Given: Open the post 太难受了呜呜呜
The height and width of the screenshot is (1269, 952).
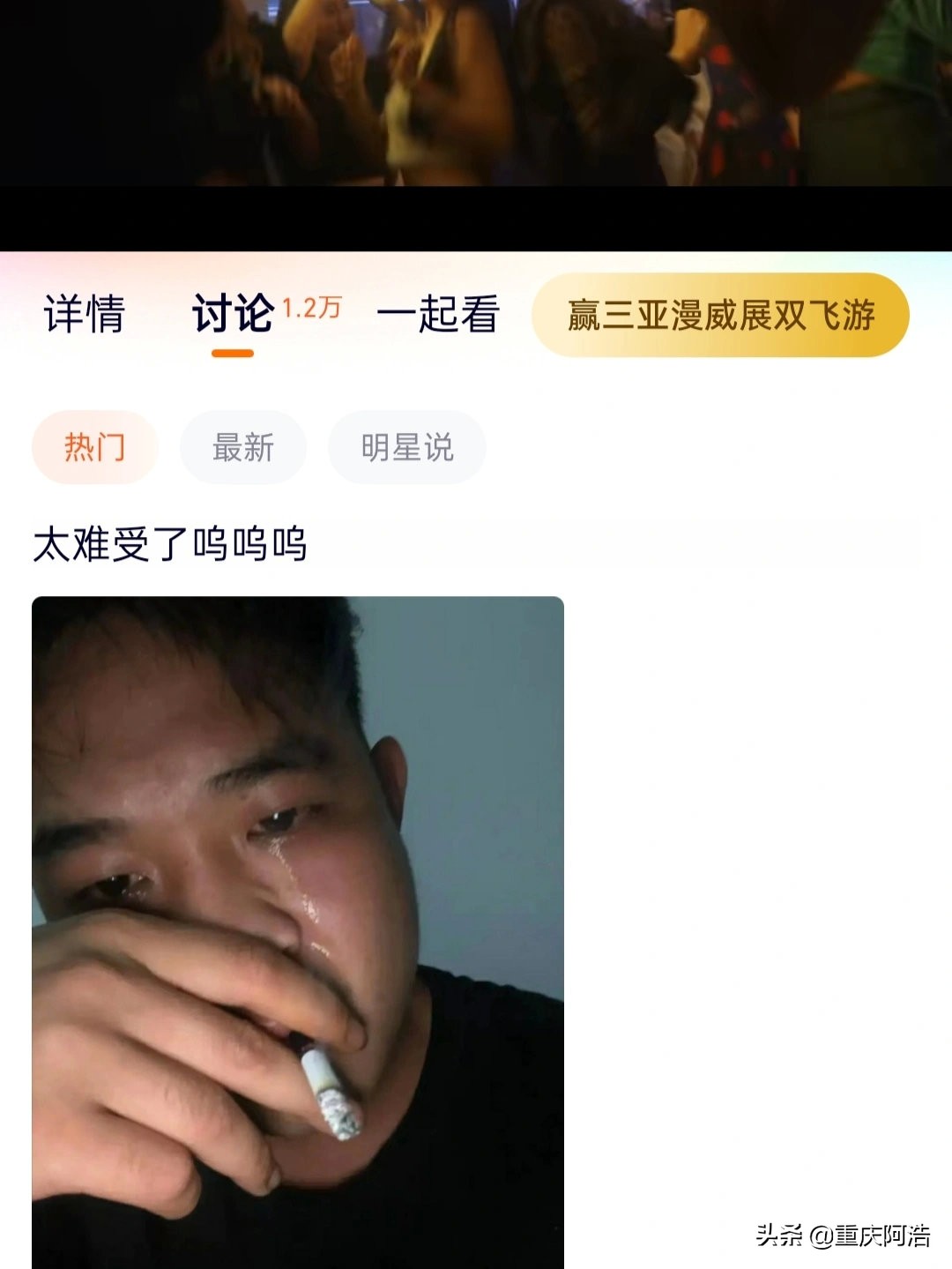Looking at the screenshot, I should click(174, 545).
